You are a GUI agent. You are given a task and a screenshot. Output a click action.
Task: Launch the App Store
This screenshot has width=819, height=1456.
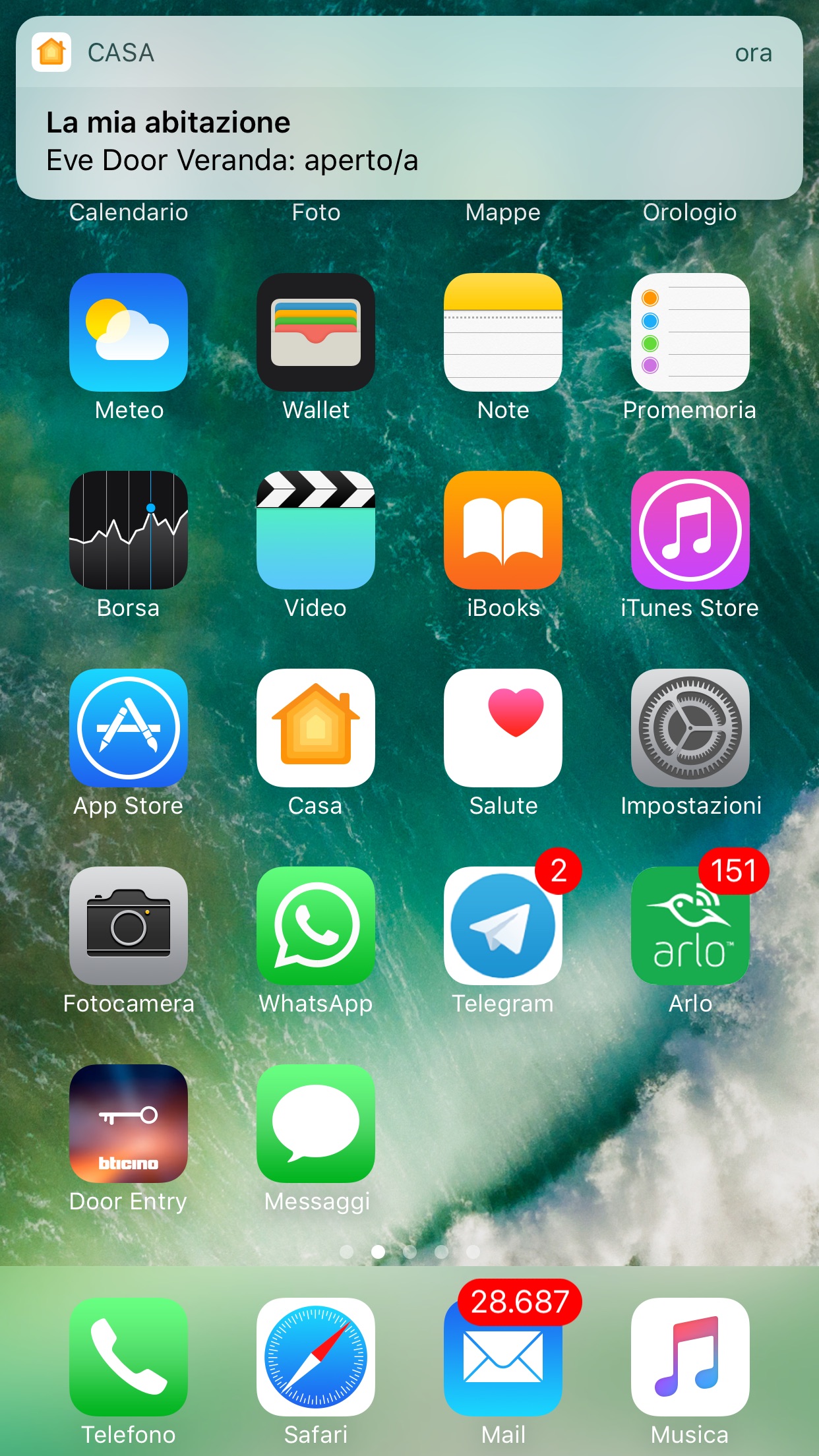[129, 728]
